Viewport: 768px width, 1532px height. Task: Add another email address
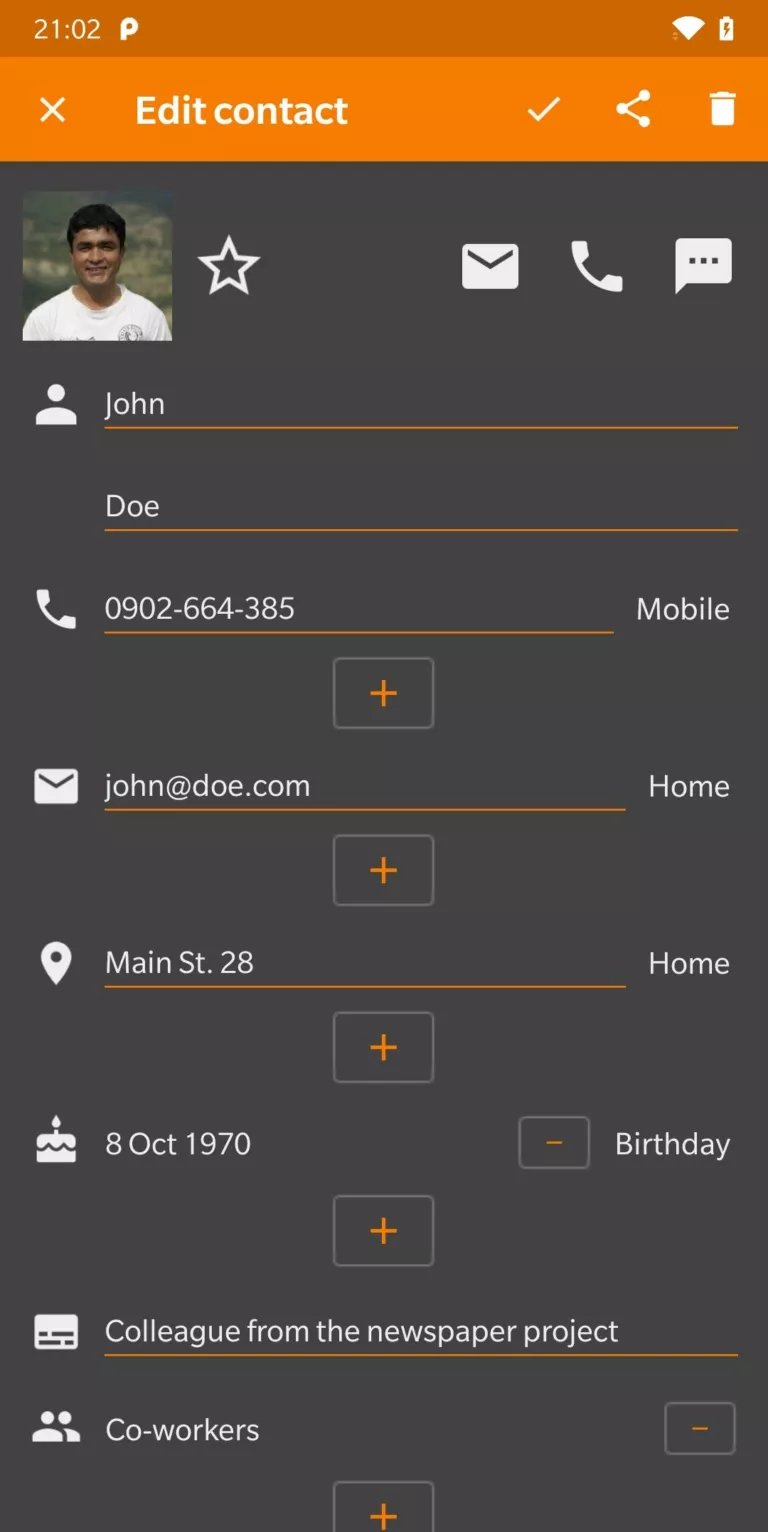pos(383,870)
